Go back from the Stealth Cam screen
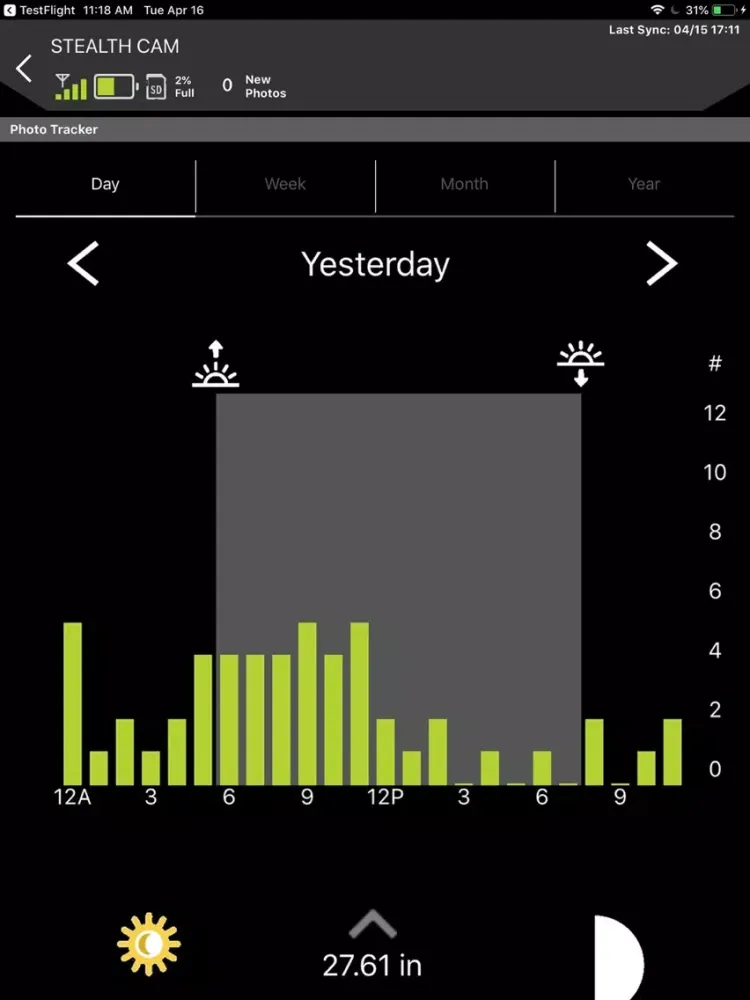The width and height of the screenshot is (750, 1000). [x=25, y=68]
